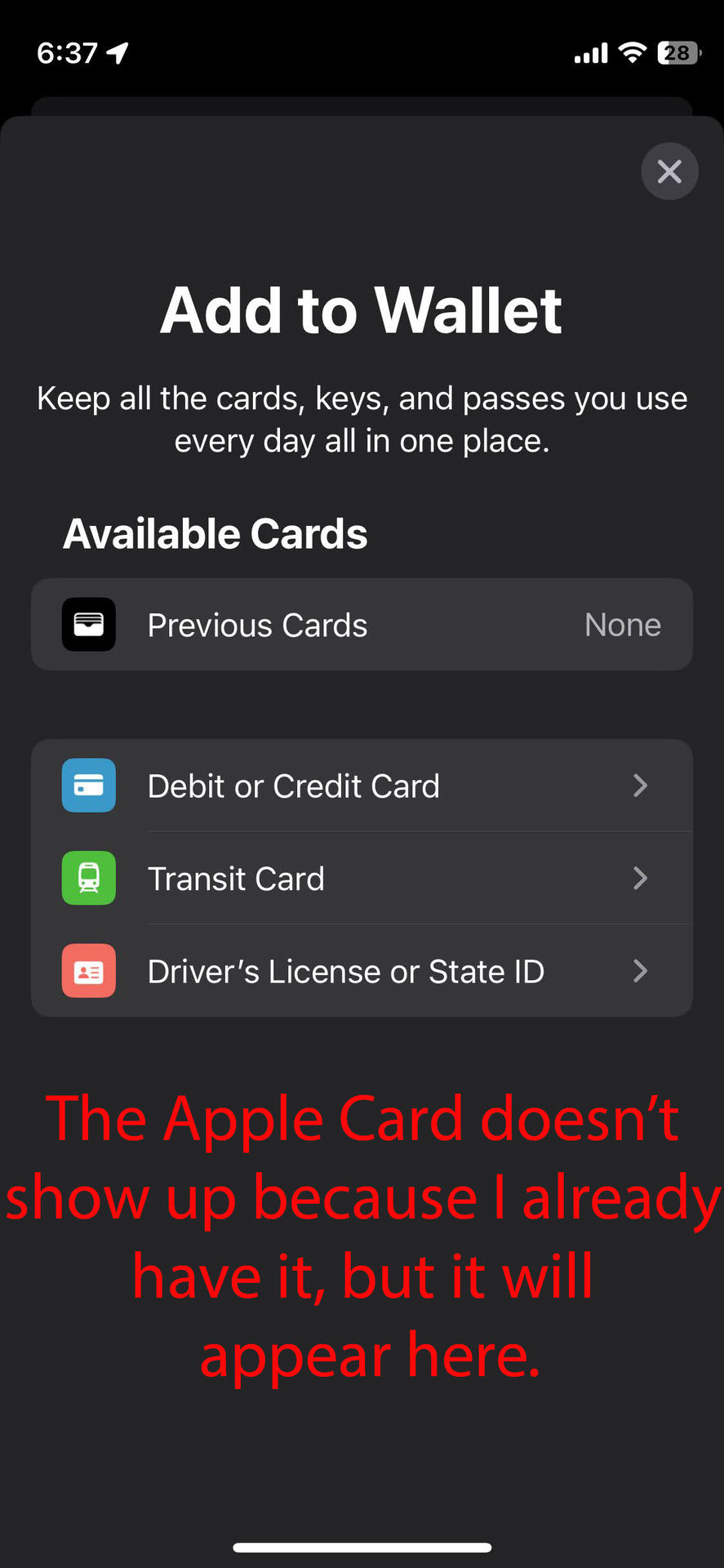The width and height of the screenshot is (724, 1568).
Task: Add Driver's License or State ID
Action: [362, 971]
